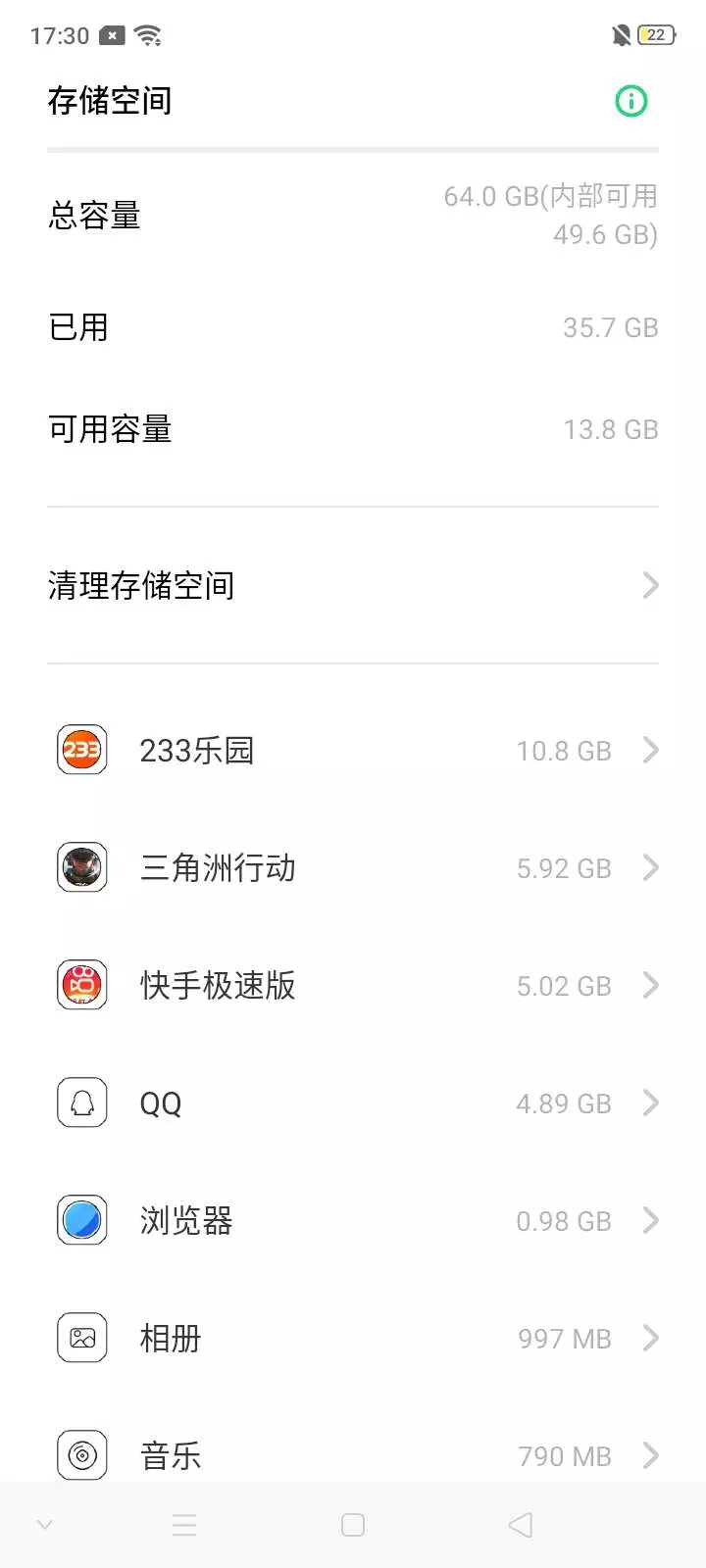The width and height of the screenshot is (706, 1568).
Task: Check 浏览器 storage usage
Action: (x=353, y=1221)
